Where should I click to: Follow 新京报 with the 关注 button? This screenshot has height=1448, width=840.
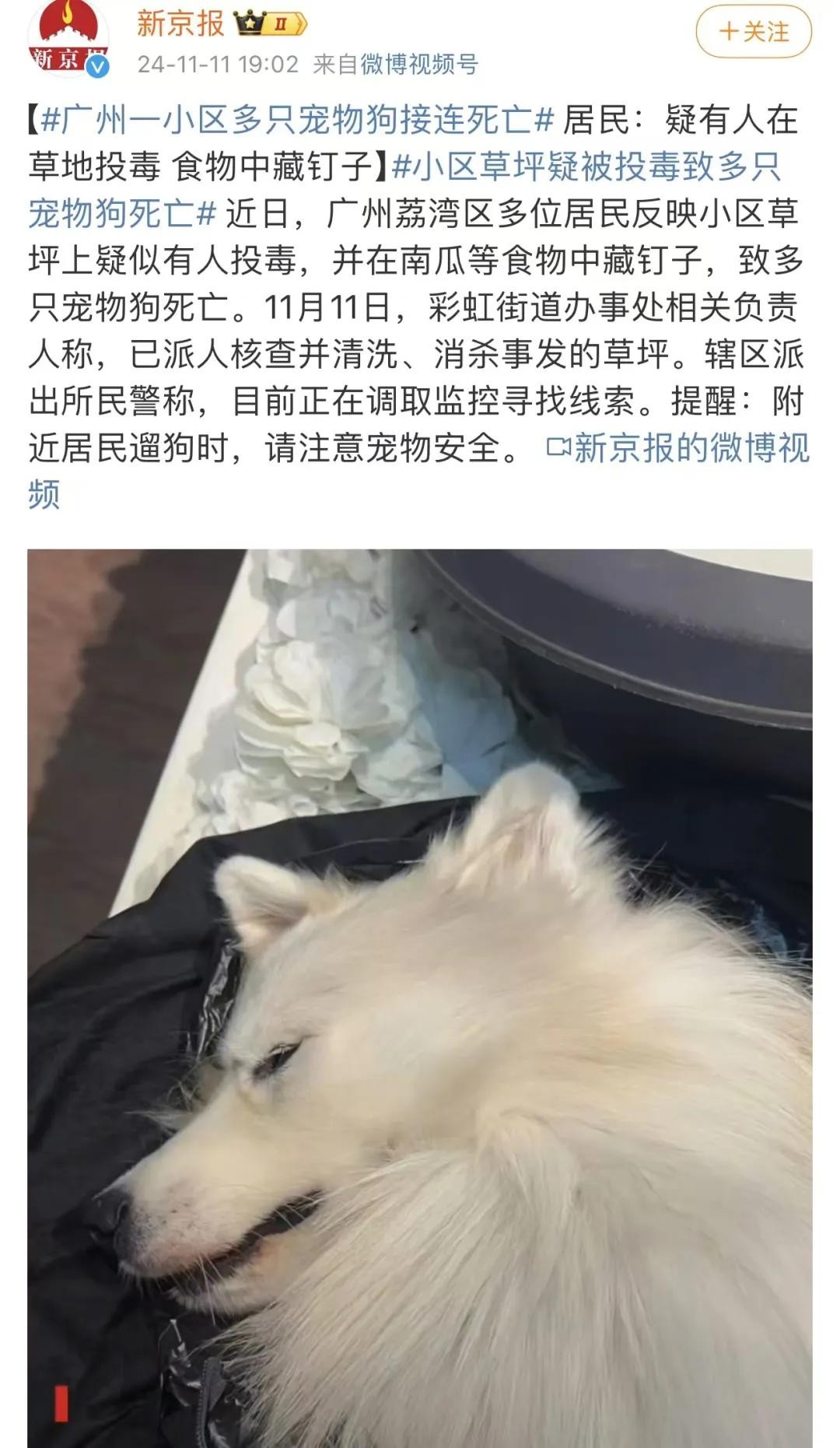tap(753, 32)
